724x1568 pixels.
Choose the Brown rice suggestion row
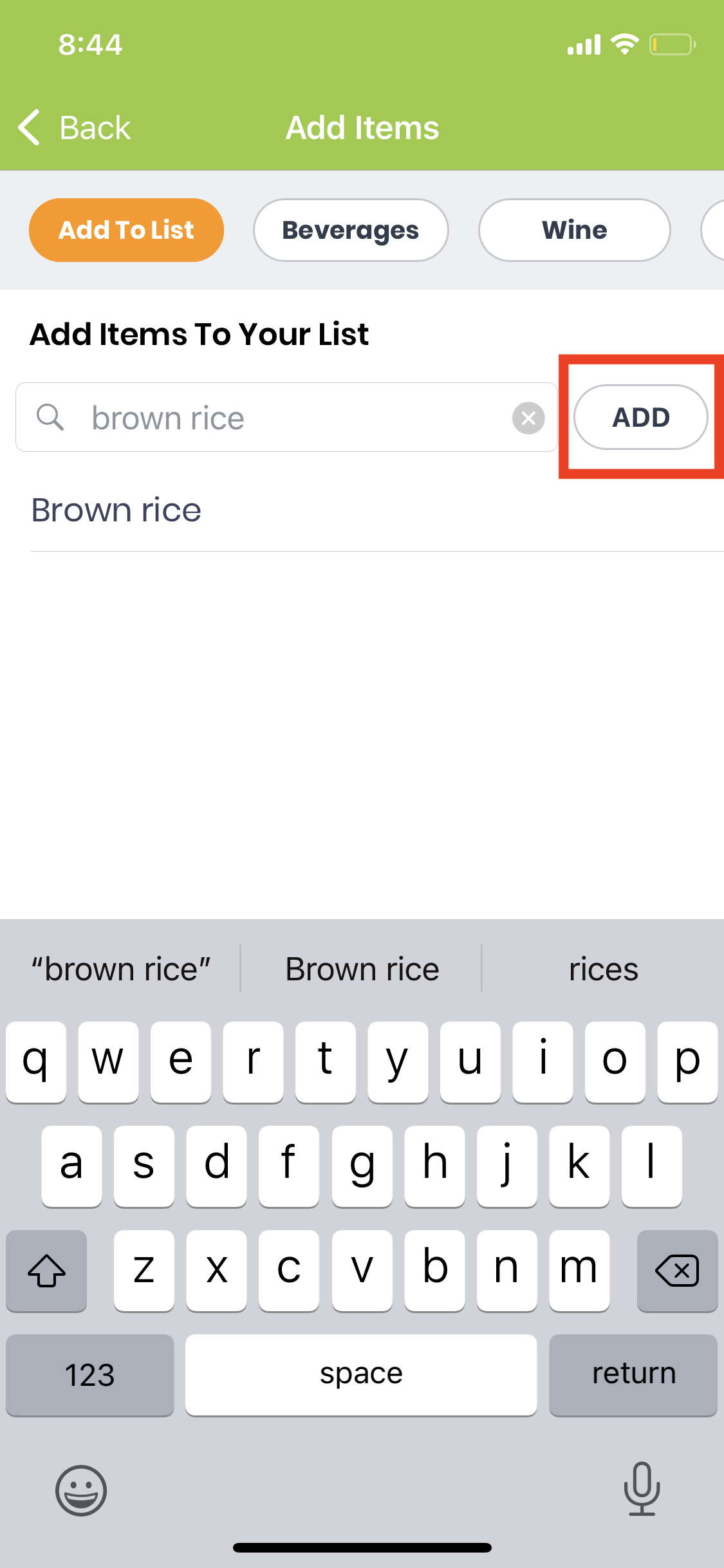pos(377,510)
